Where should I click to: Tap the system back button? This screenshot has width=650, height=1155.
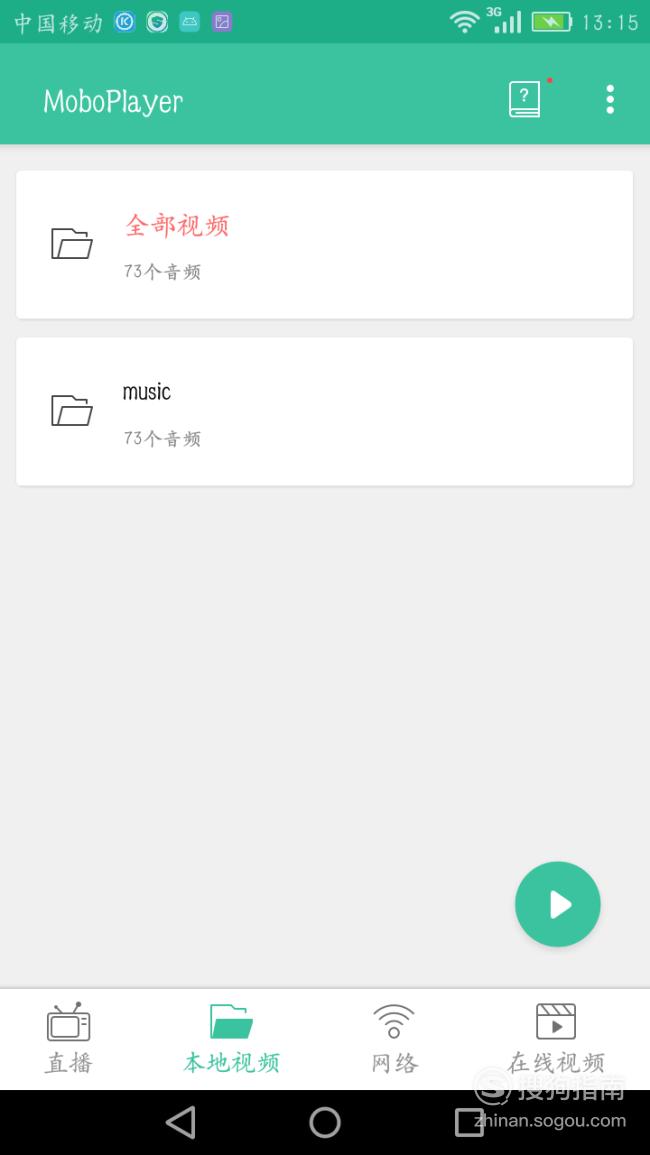click(181, 1123)
